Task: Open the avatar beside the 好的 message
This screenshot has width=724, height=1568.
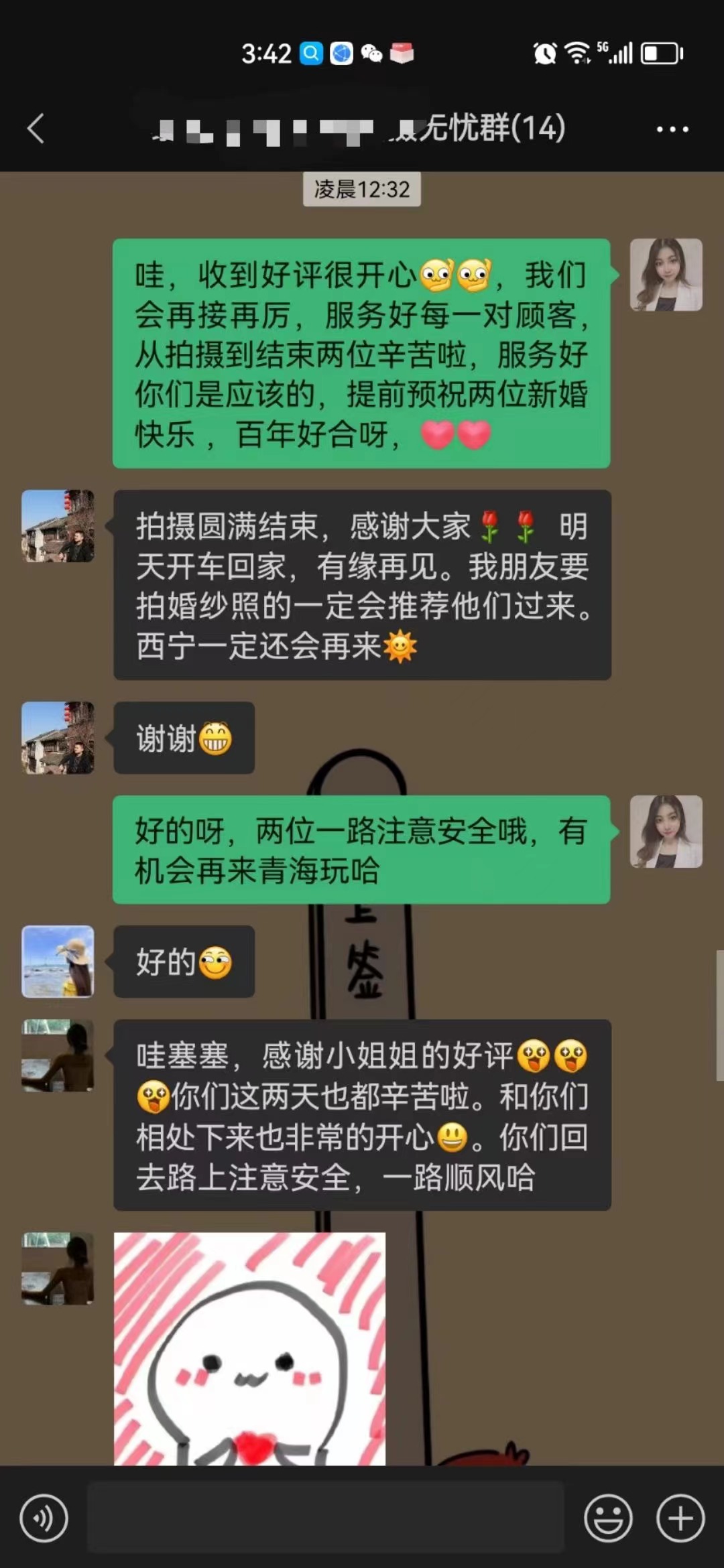Action: 58,962
